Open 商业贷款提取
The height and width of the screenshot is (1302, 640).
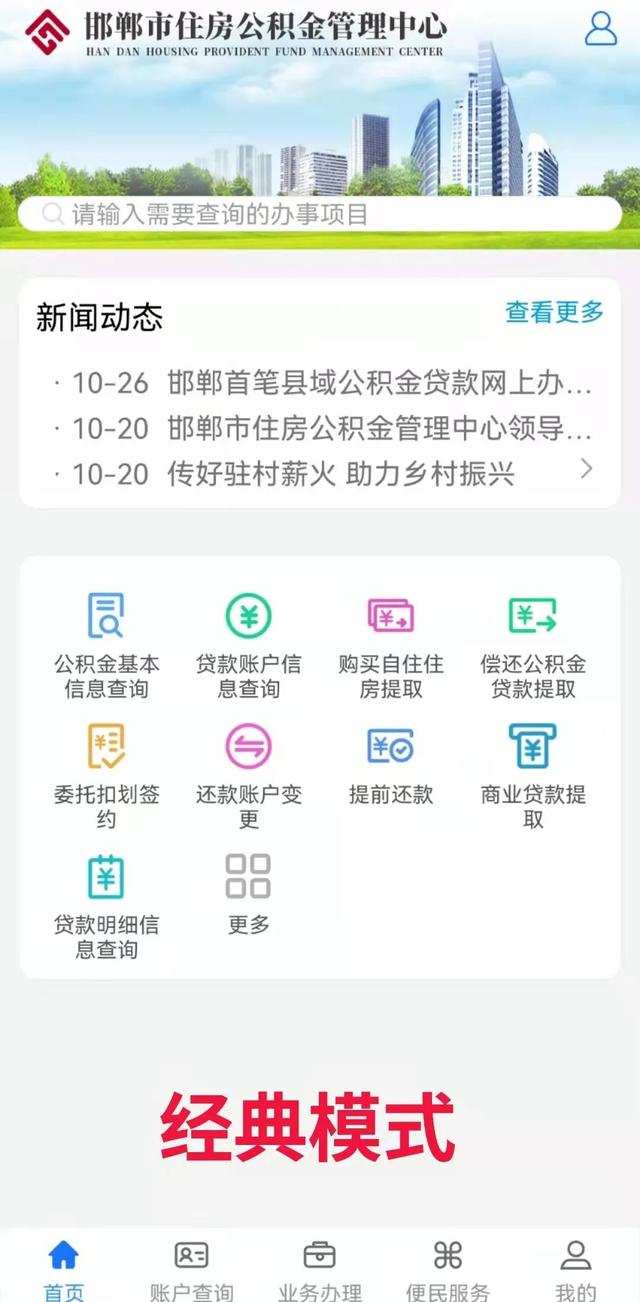click(532, 775)
